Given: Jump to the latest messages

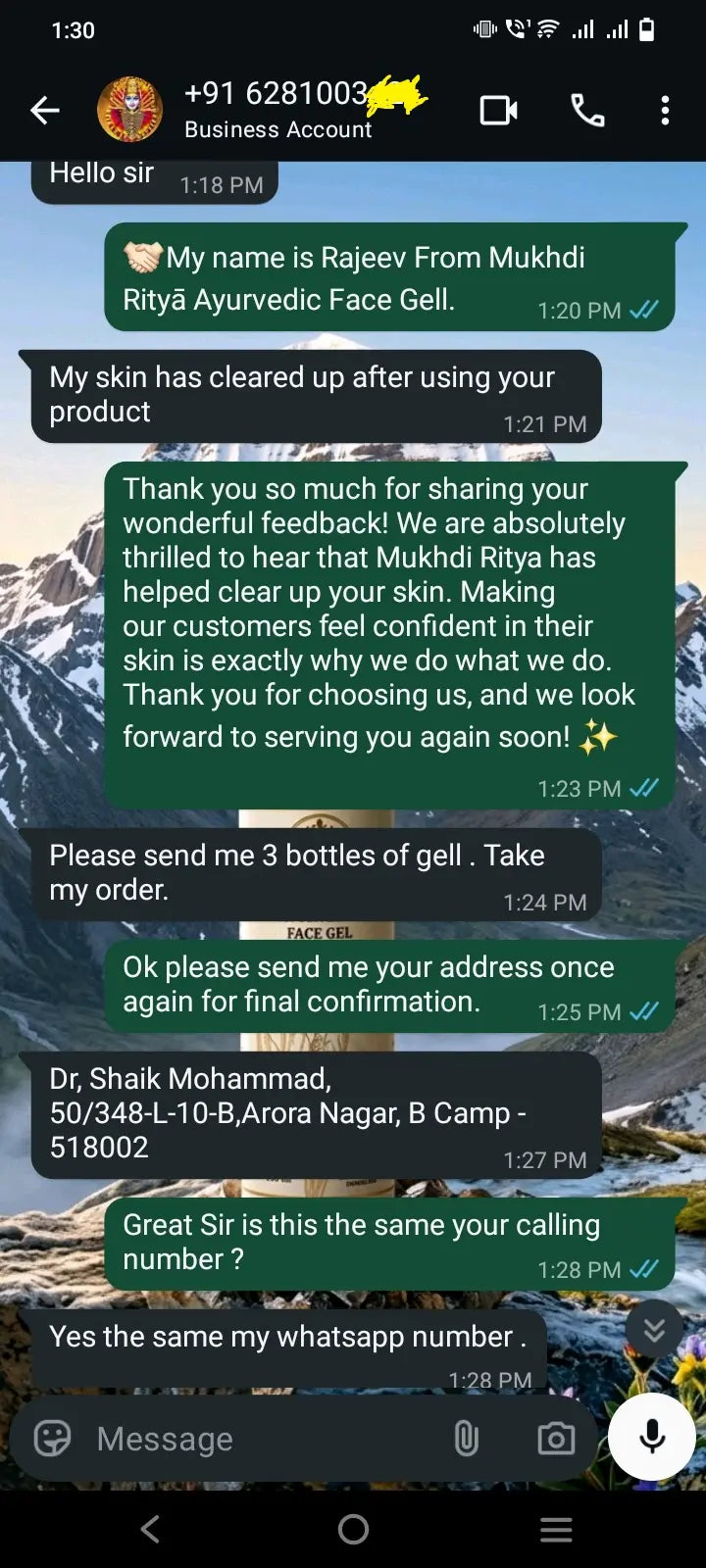Looking at the screenshot, I should [x=654, y=1329].
